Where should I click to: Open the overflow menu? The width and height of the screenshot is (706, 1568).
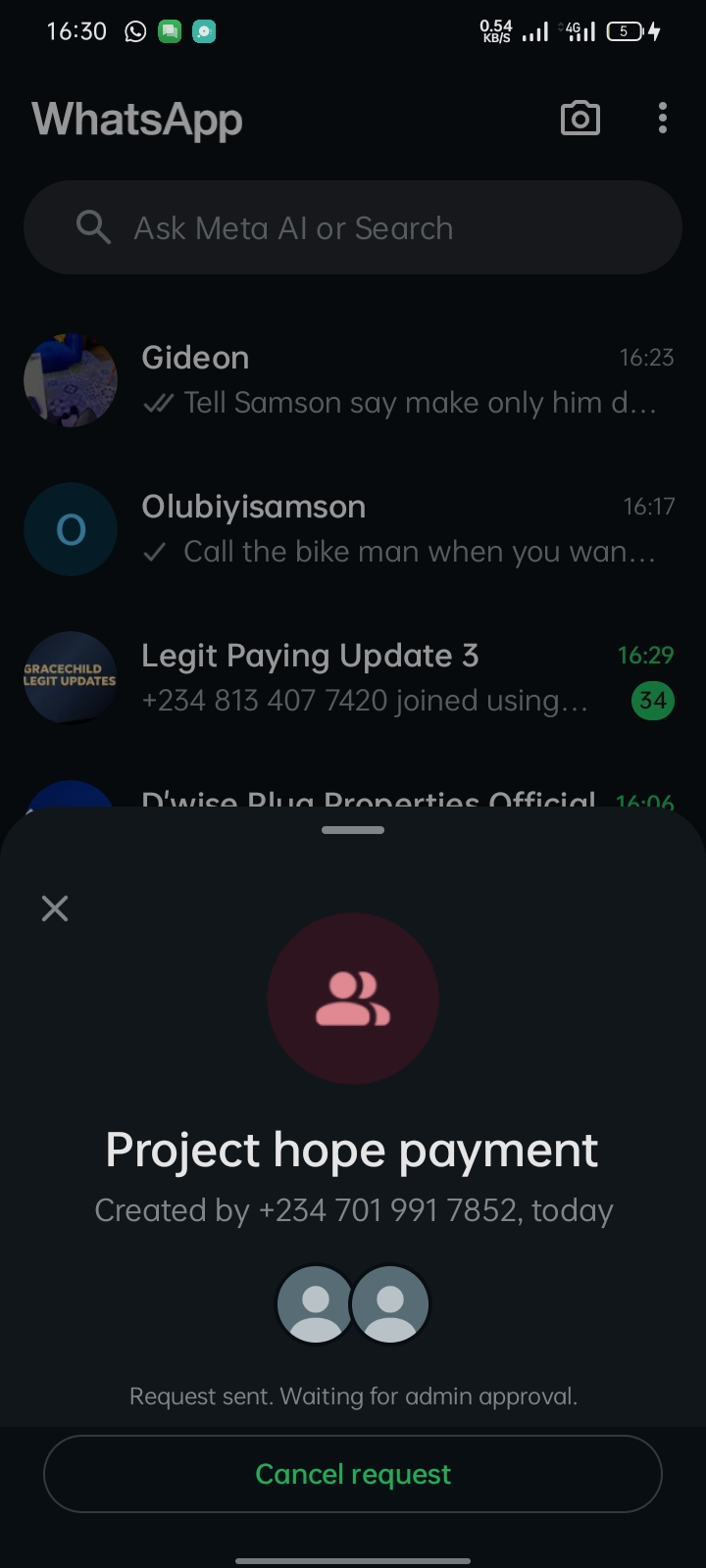point(663,119)
